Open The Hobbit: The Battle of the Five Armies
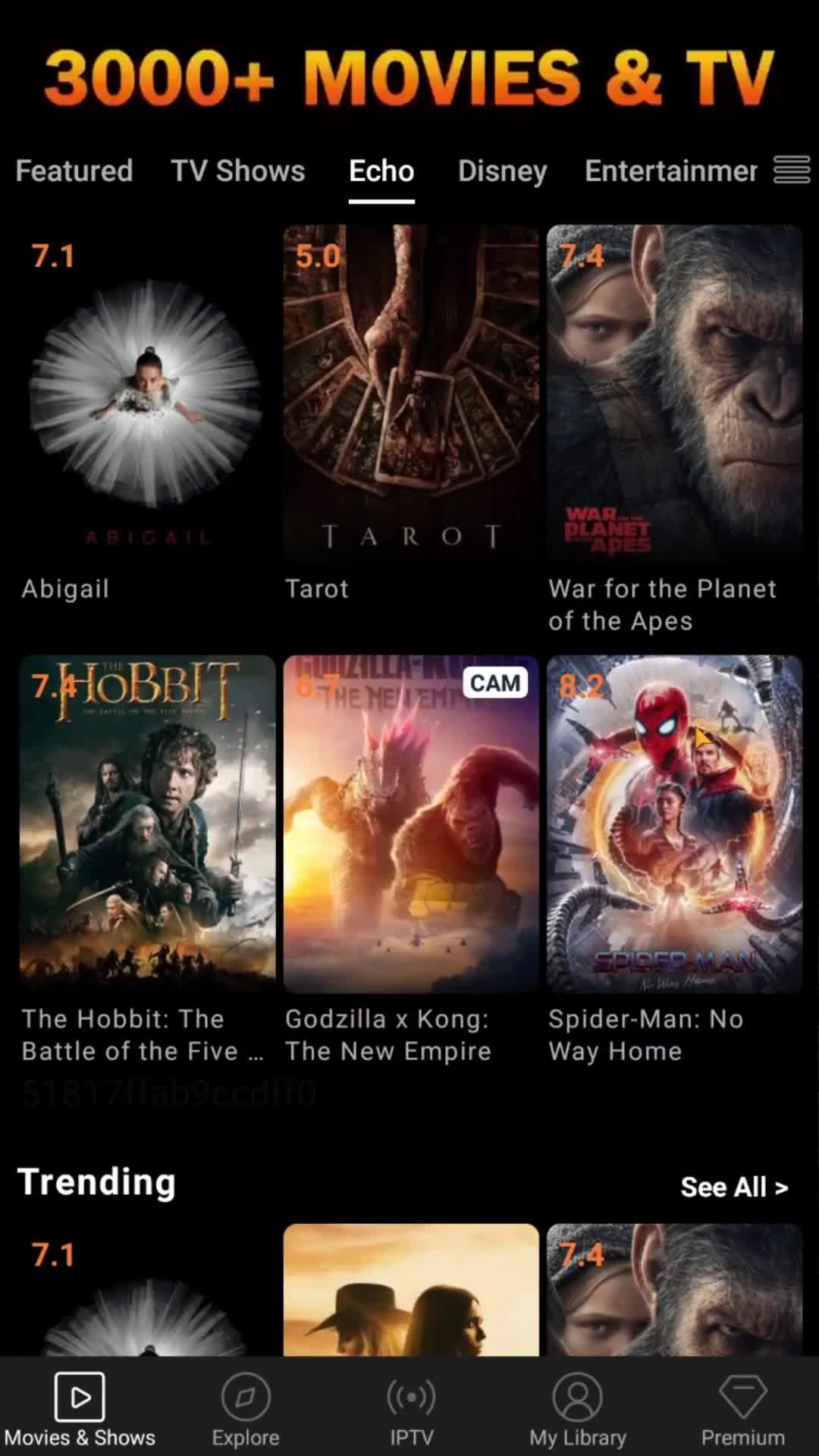Screen dimensions: 819x1456 (147, 825)
